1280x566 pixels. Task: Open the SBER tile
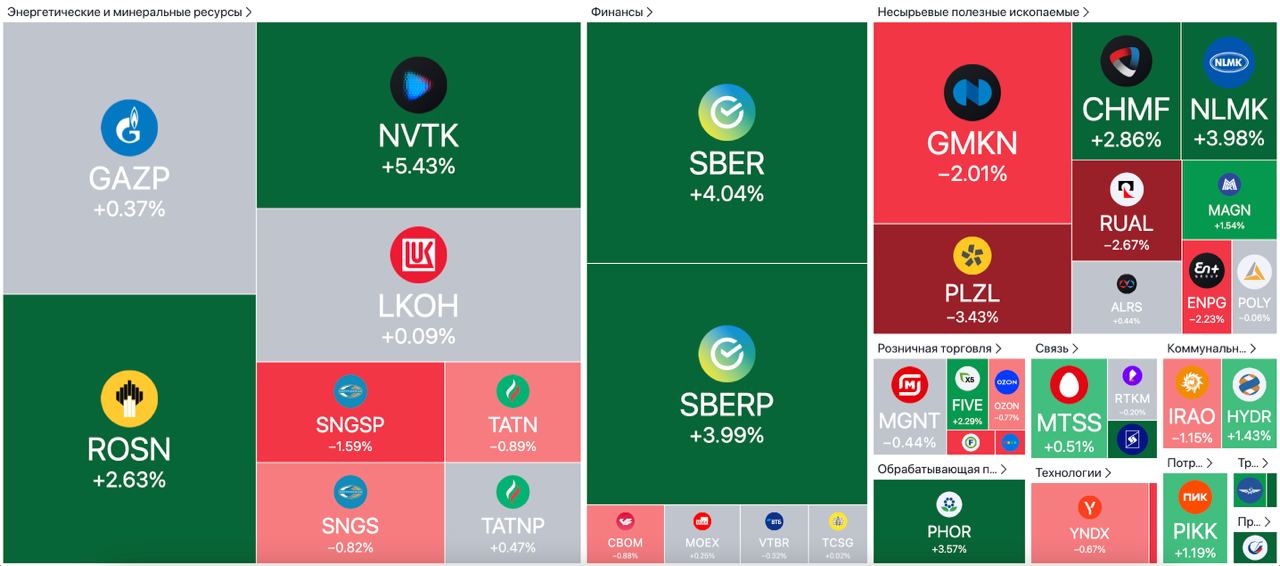(x=727, y=143)
